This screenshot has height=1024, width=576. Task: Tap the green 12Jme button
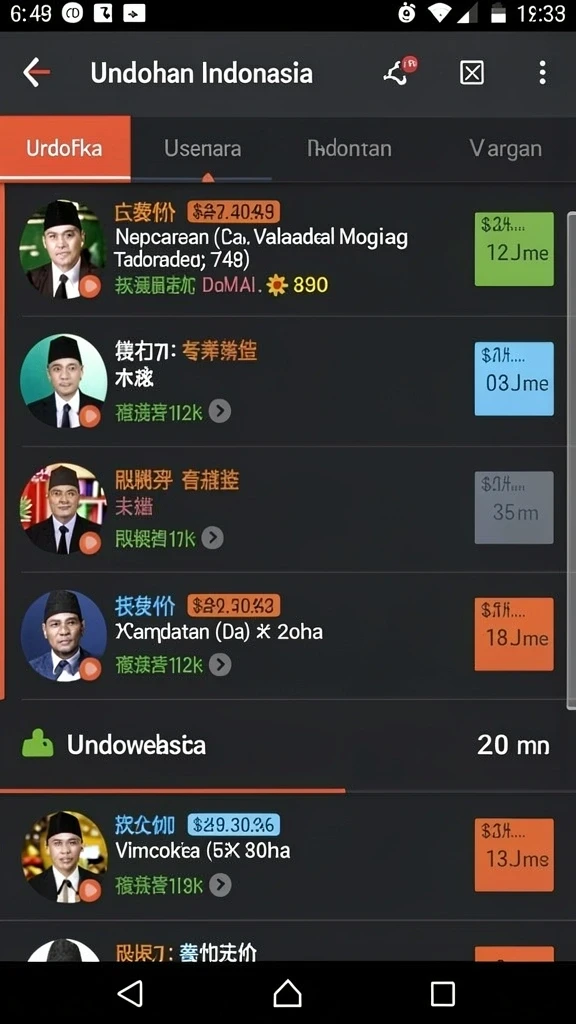tap(514, 249)
